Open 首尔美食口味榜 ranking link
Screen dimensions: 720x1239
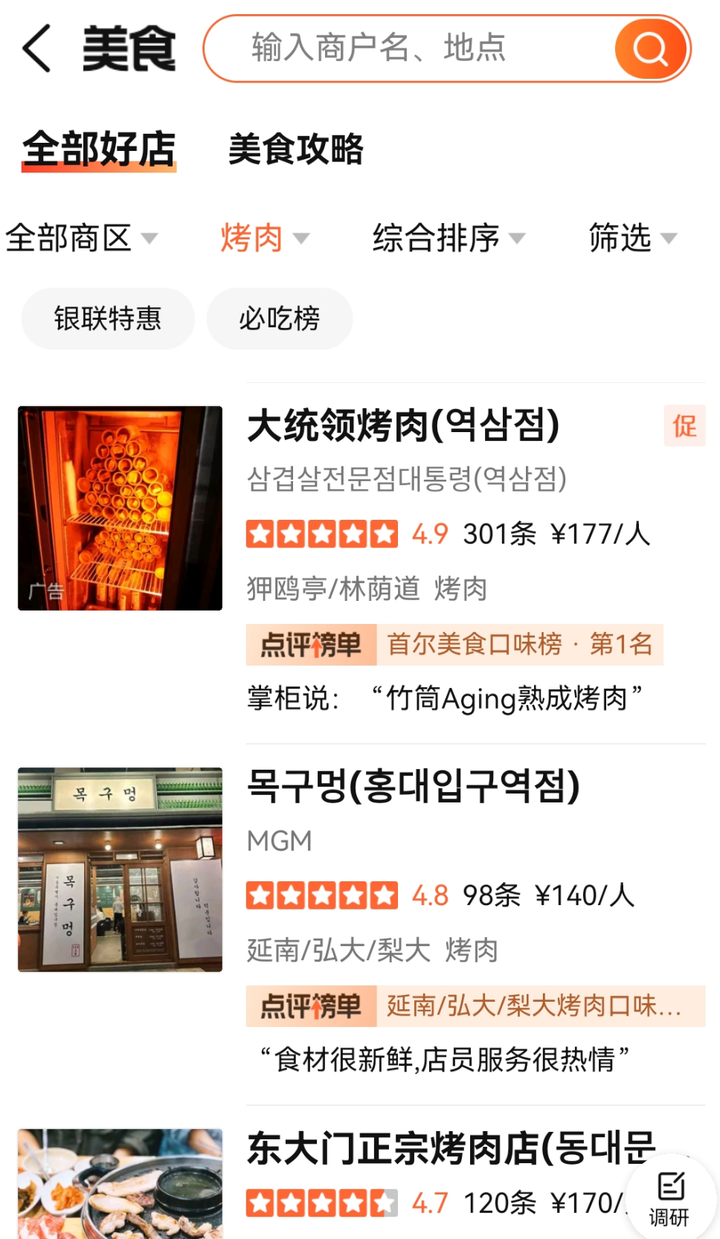point(519,645)
